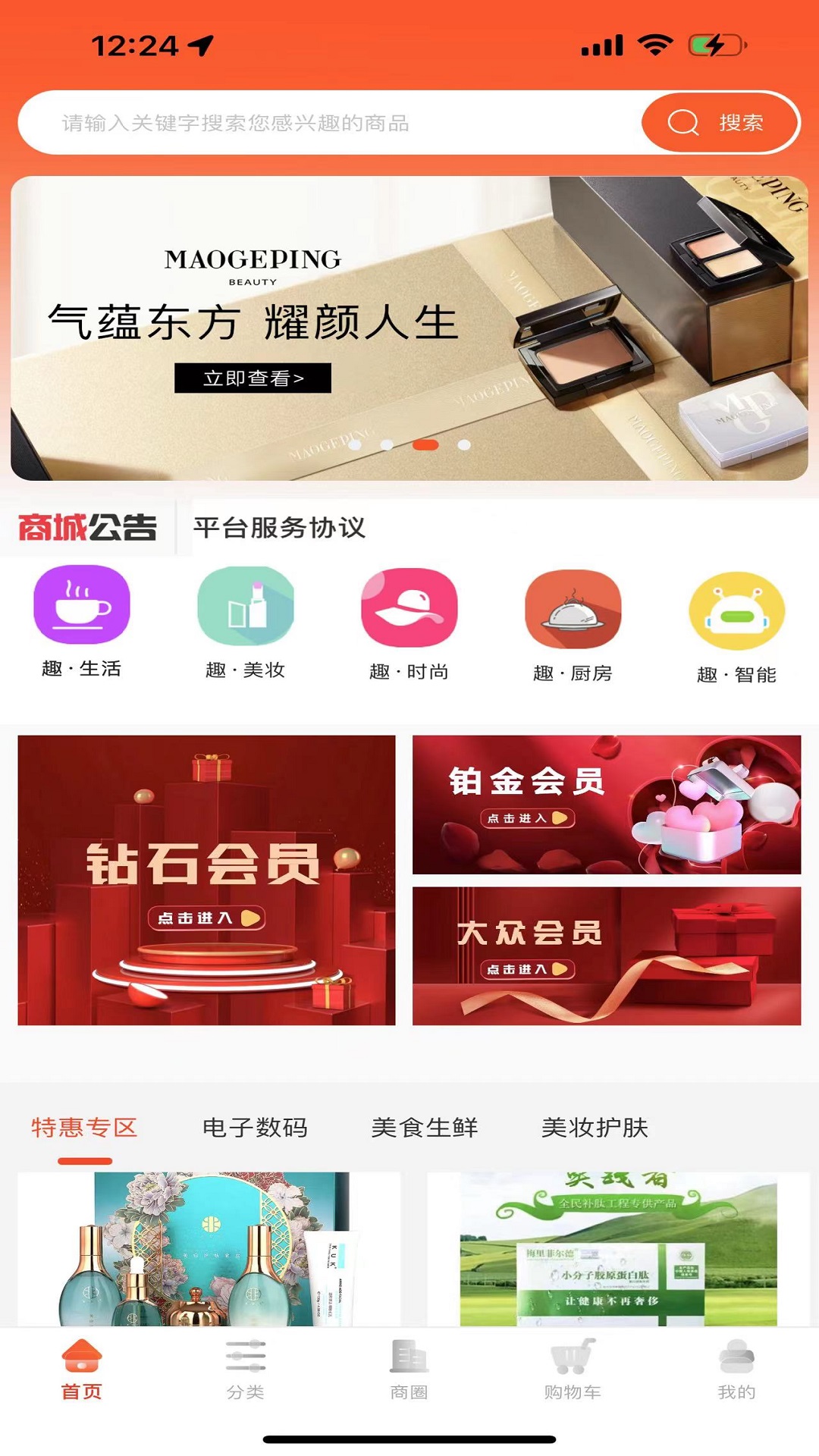Open the 平台服务协议 announcement
This screenshot has width=819, height=1456.
coord(279,528)
